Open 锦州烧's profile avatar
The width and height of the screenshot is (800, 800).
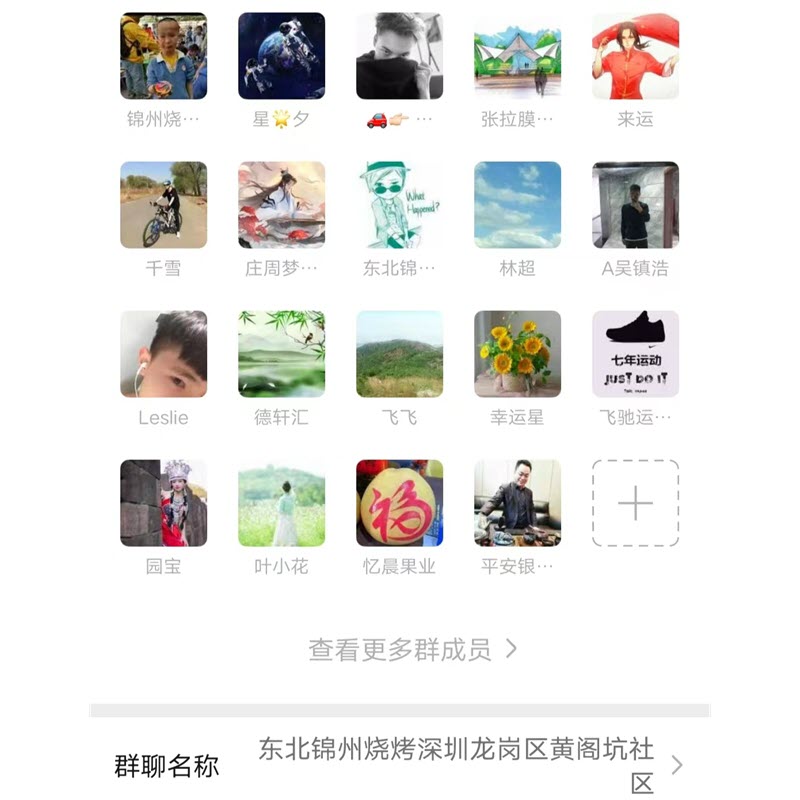tap(163, 56)
